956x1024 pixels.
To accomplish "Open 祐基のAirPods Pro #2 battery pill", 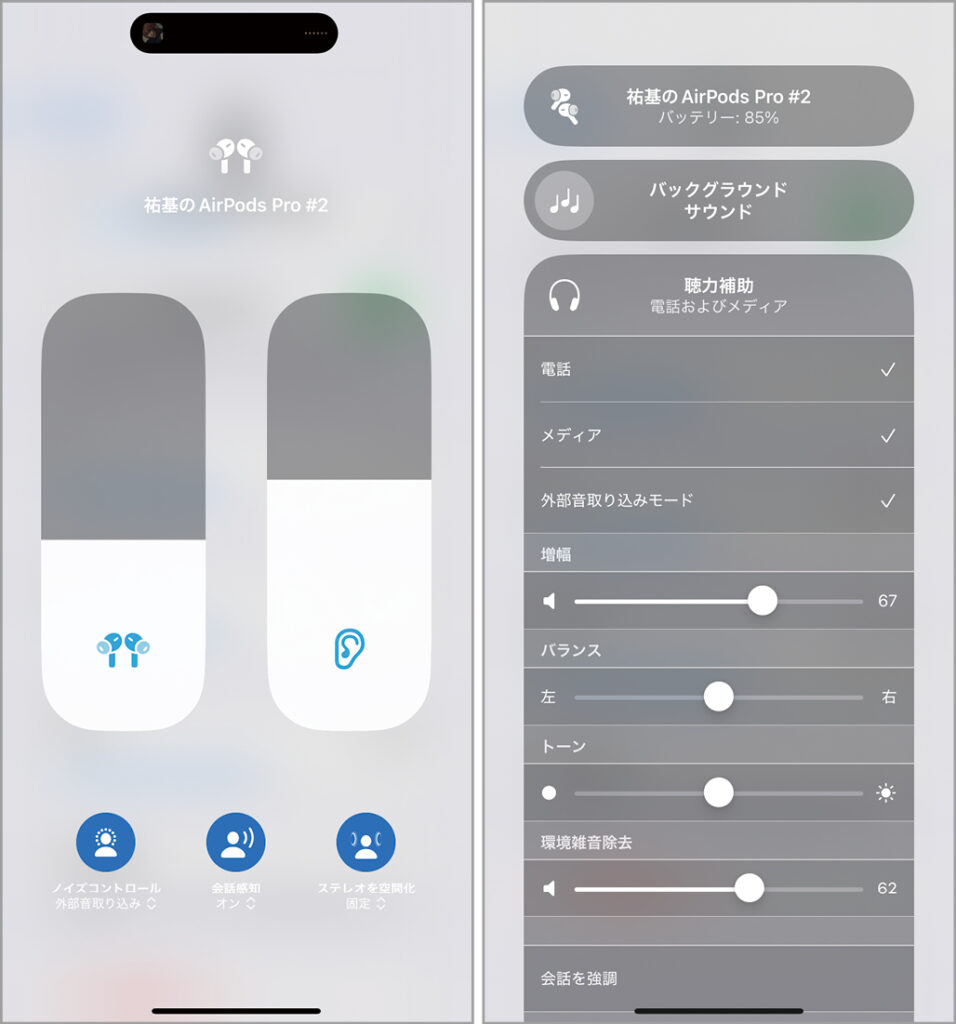I will [x=718, y=106].
